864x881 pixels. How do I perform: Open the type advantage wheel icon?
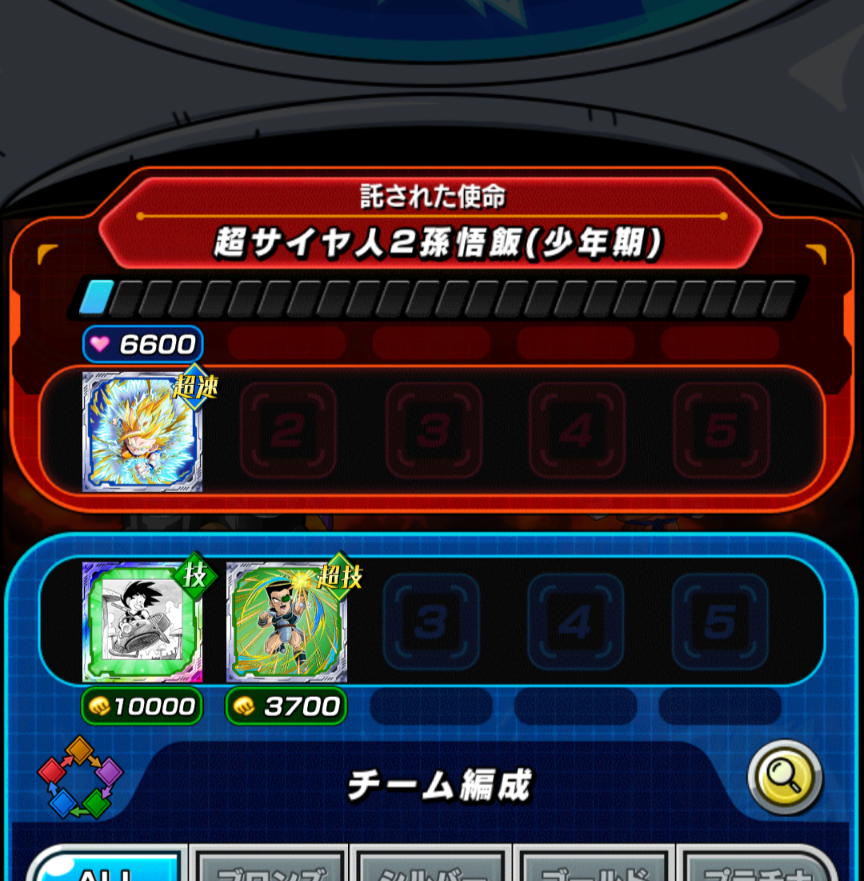[80, 777]
